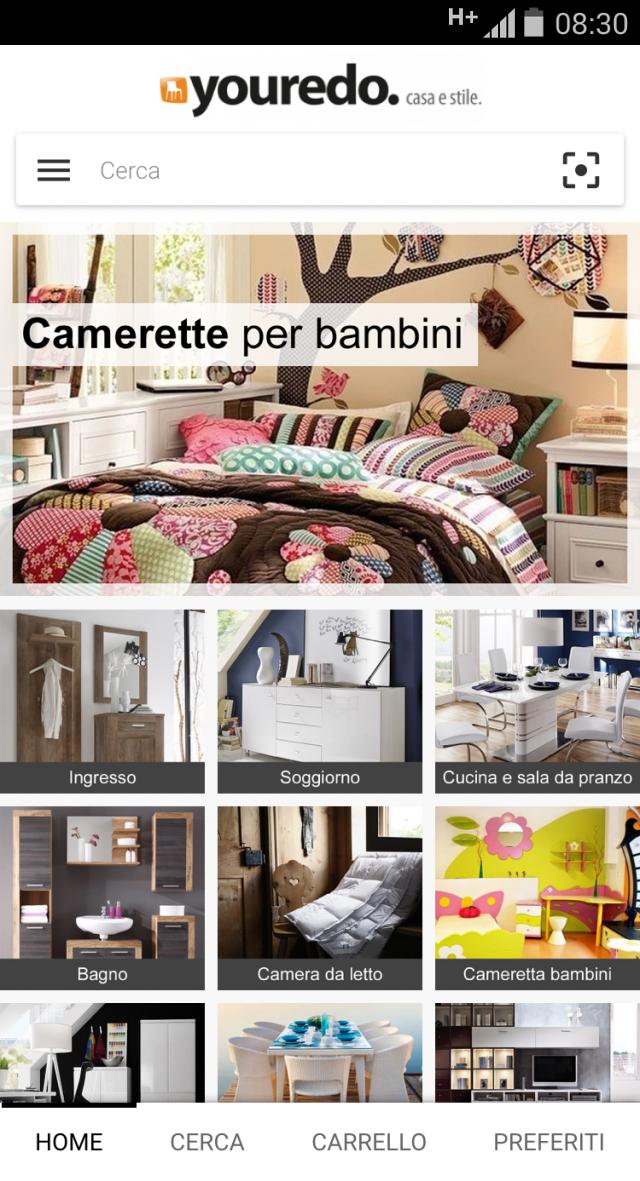Open the Cameretta bambini category
The width and height of the screenshot is (640, 1181).
(537, 897)
